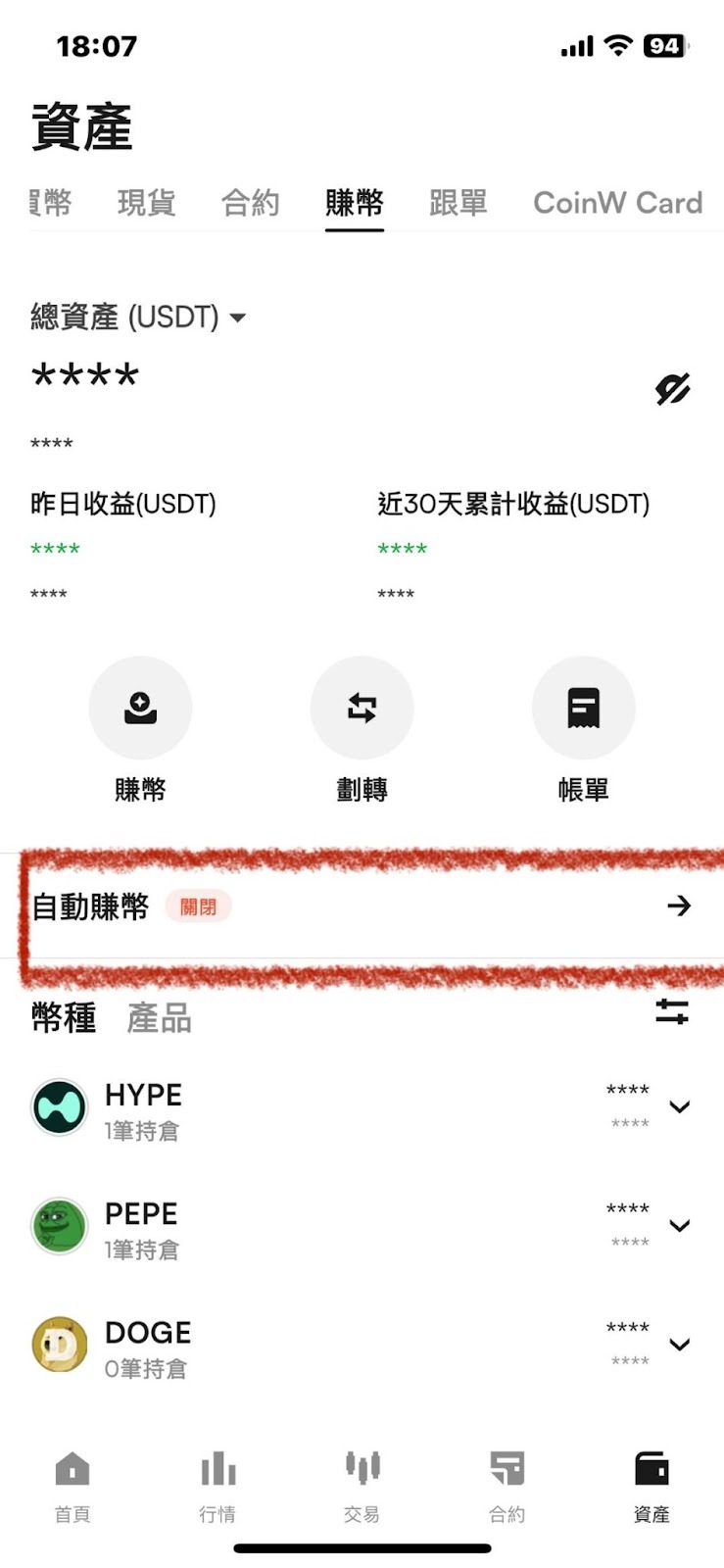Screen dimensions: 724x1568
Task: Switch to the 合約 top tab
Action: [x=251, y=203]
